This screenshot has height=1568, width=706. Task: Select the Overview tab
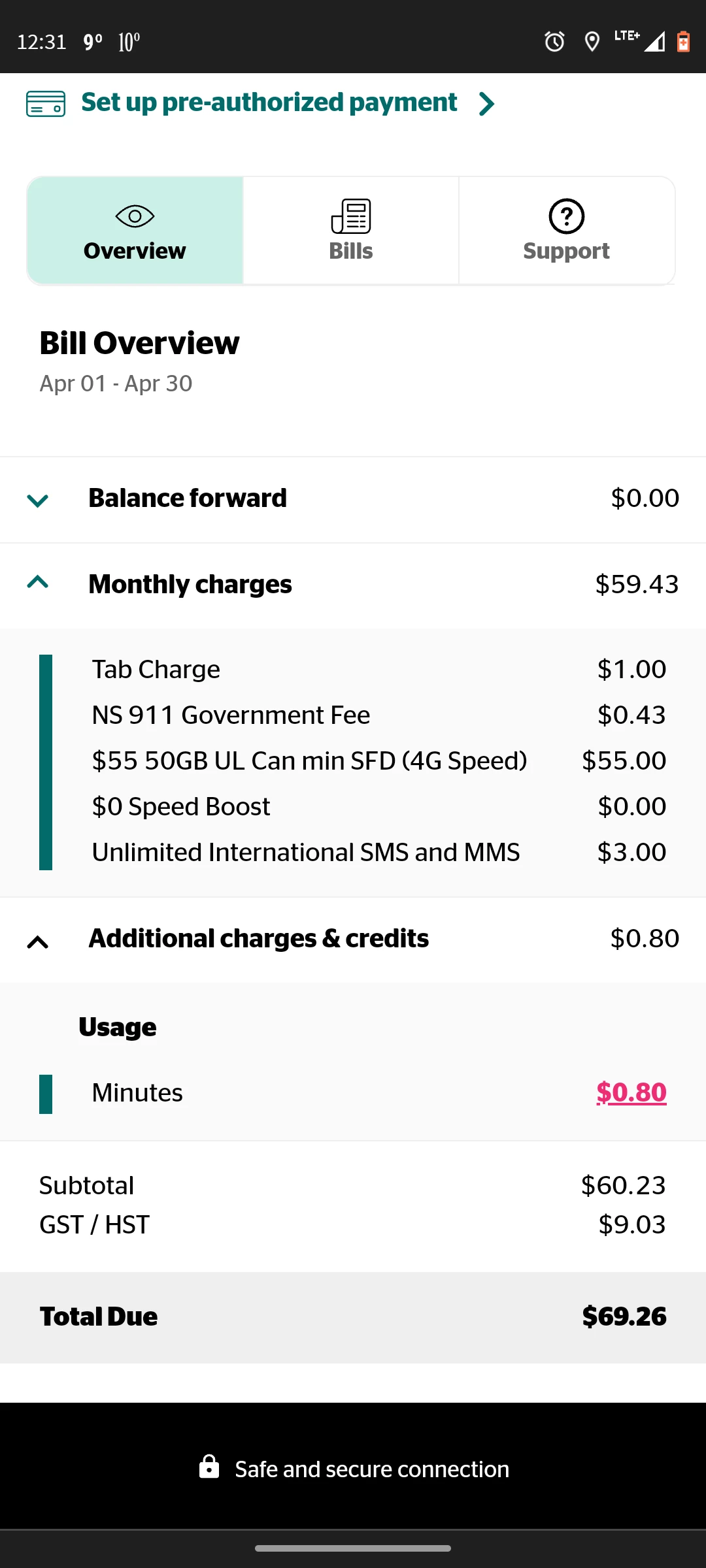pyautogui.click(x=135, y=231)
